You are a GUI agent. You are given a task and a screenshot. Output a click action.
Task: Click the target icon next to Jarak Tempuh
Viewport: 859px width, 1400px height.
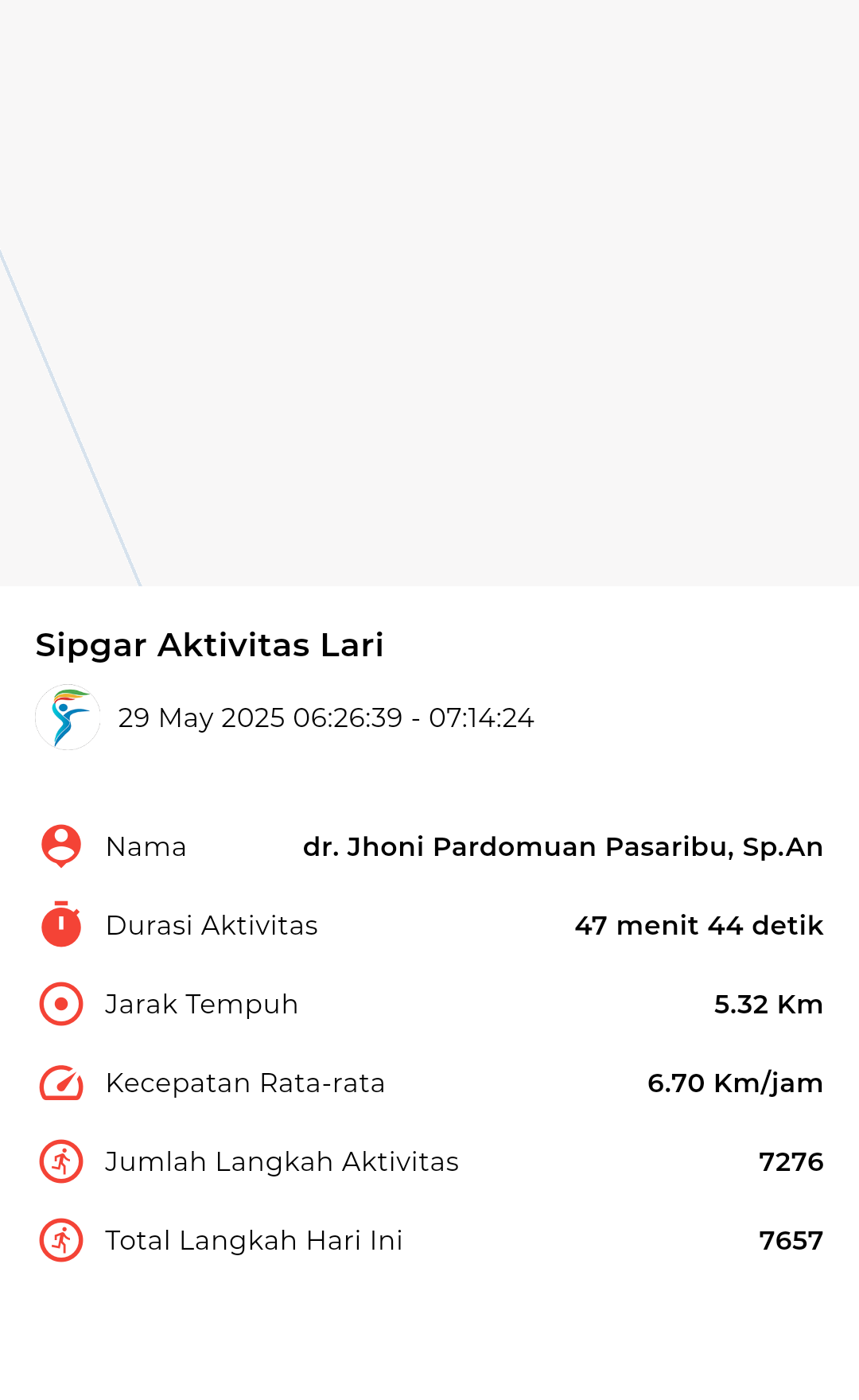[60, 1003]
